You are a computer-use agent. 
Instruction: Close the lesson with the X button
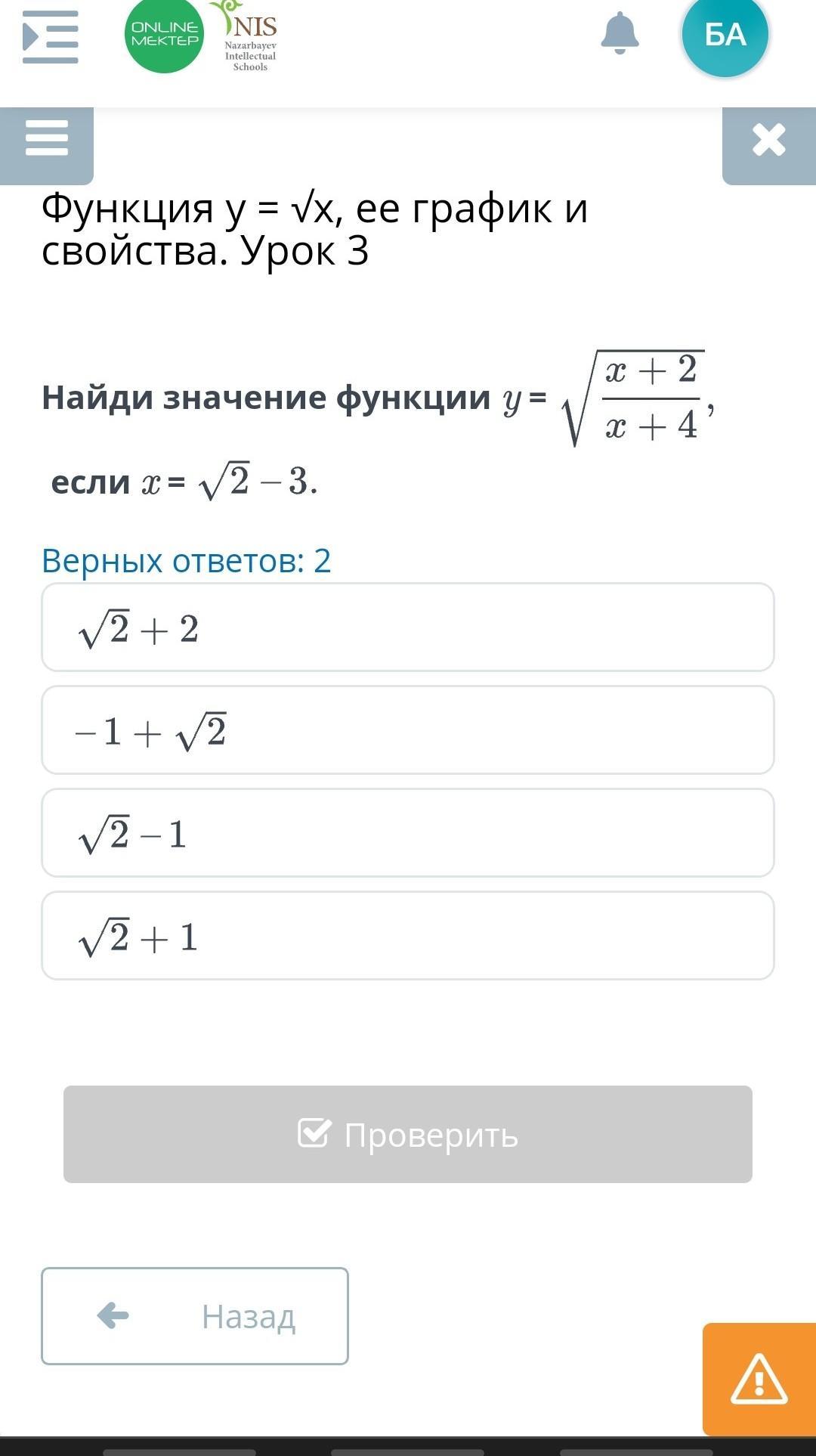[x=769, y=140]
